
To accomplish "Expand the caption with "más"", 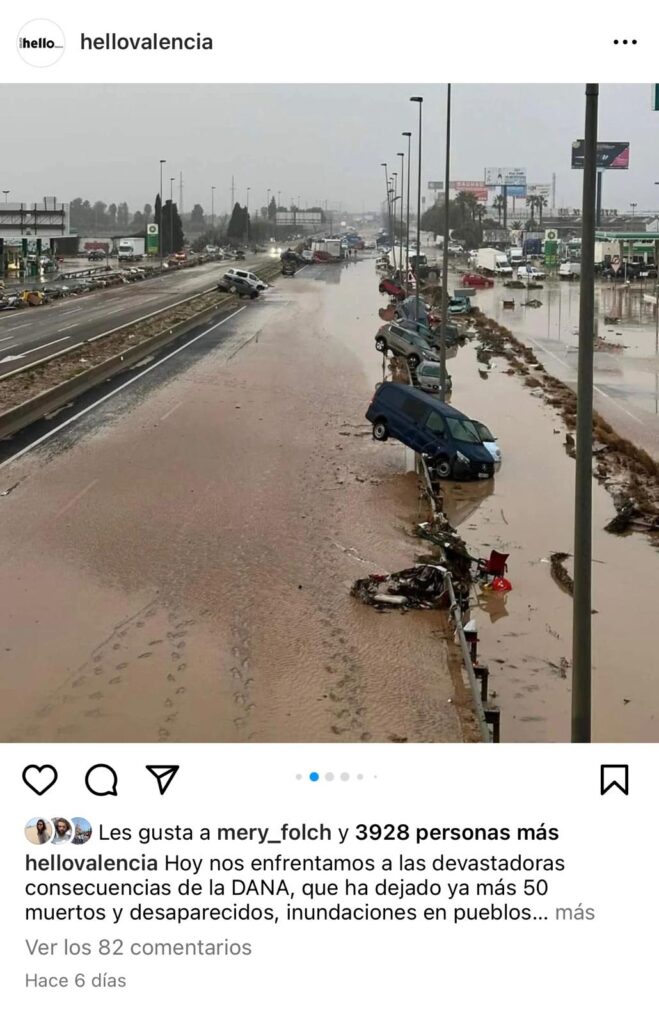I will [574, 912].
